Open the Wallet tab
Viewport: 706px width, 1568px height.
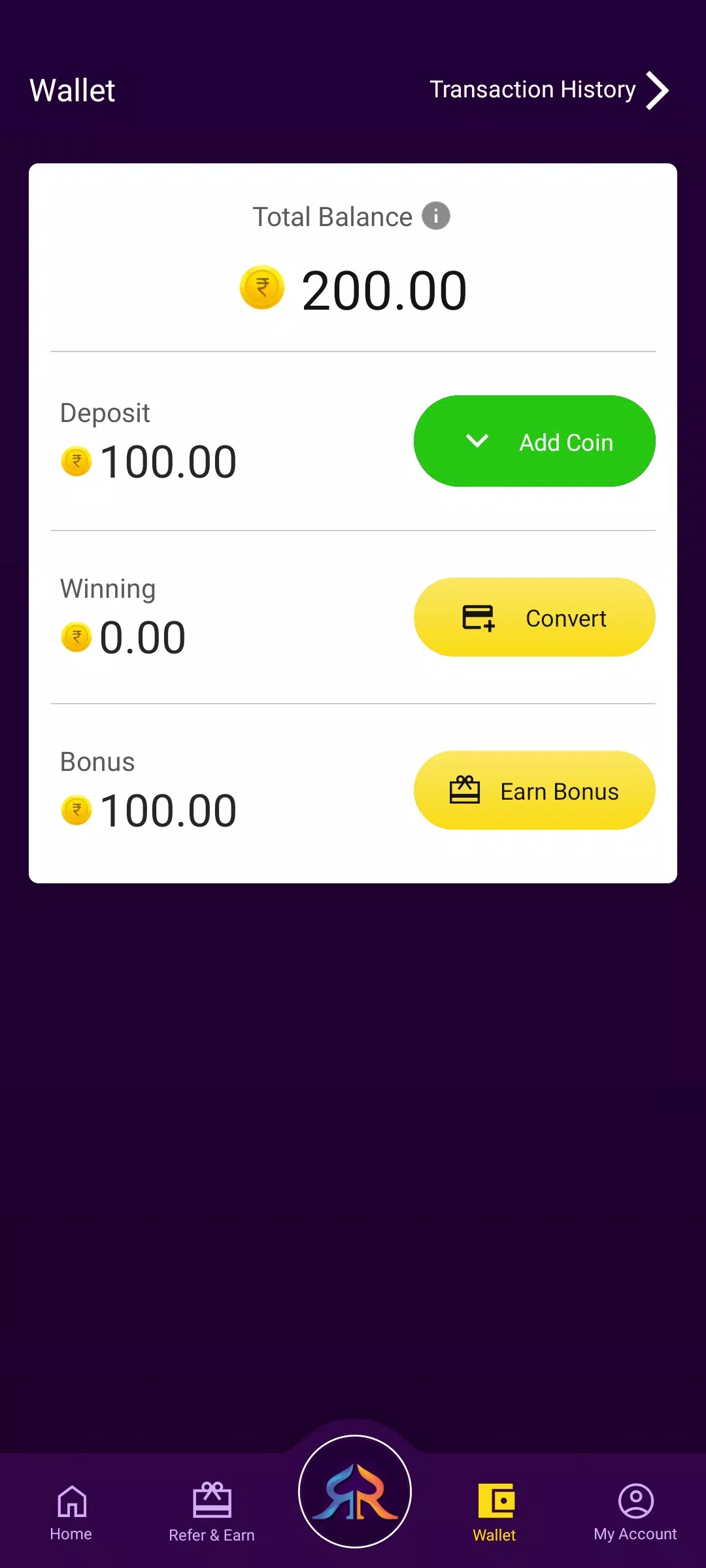click(495, 1512)
